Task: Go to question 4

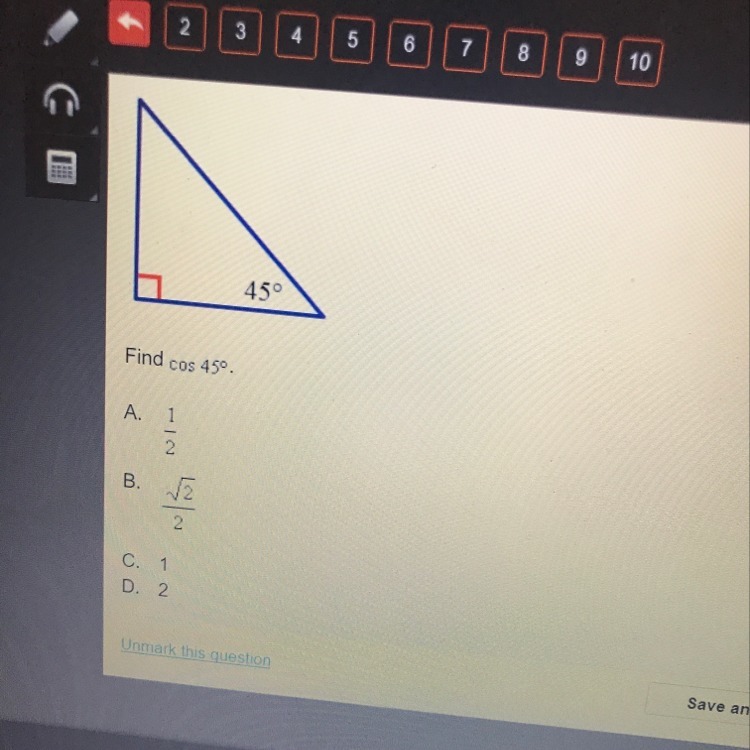Action: point(296,35)
